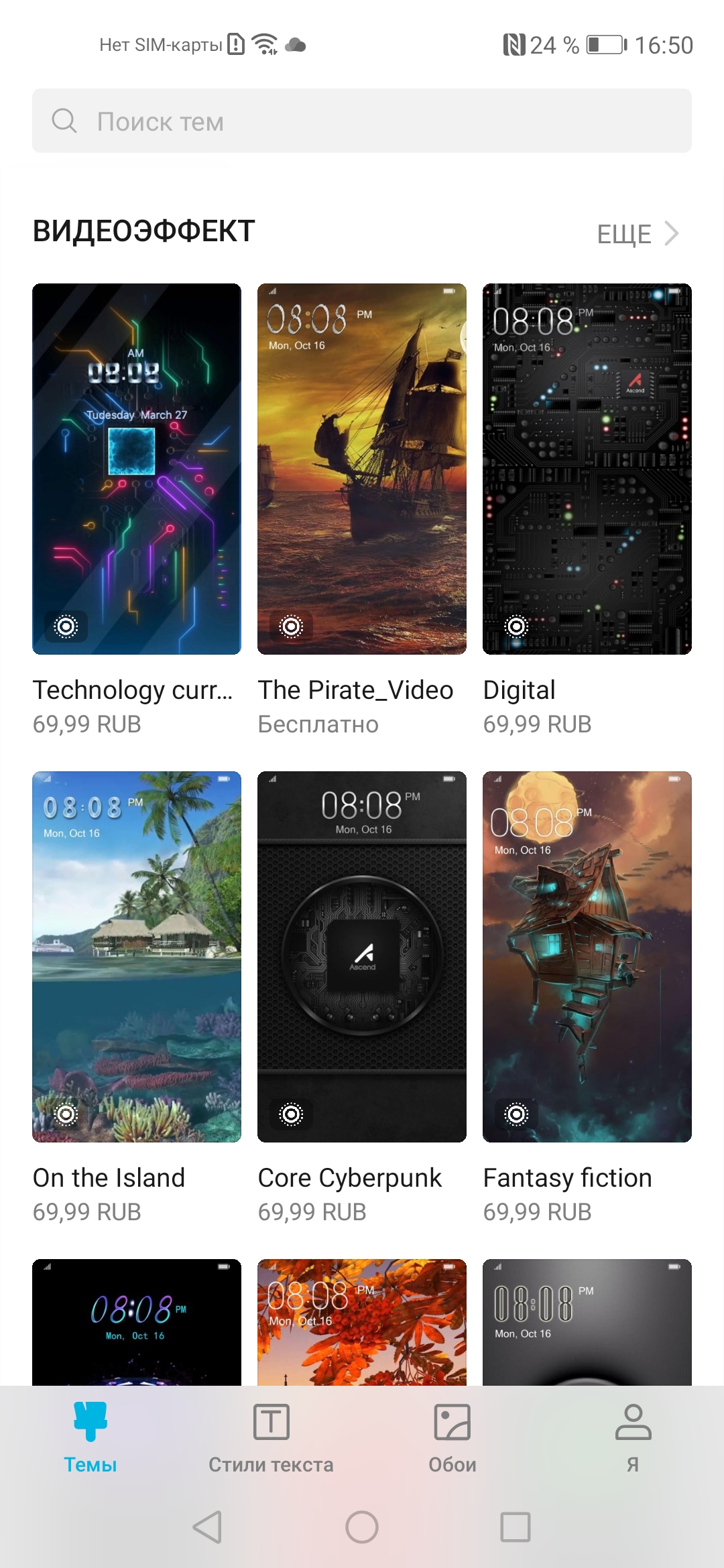Open the Technology curr... theme

(x=137, y=469)
